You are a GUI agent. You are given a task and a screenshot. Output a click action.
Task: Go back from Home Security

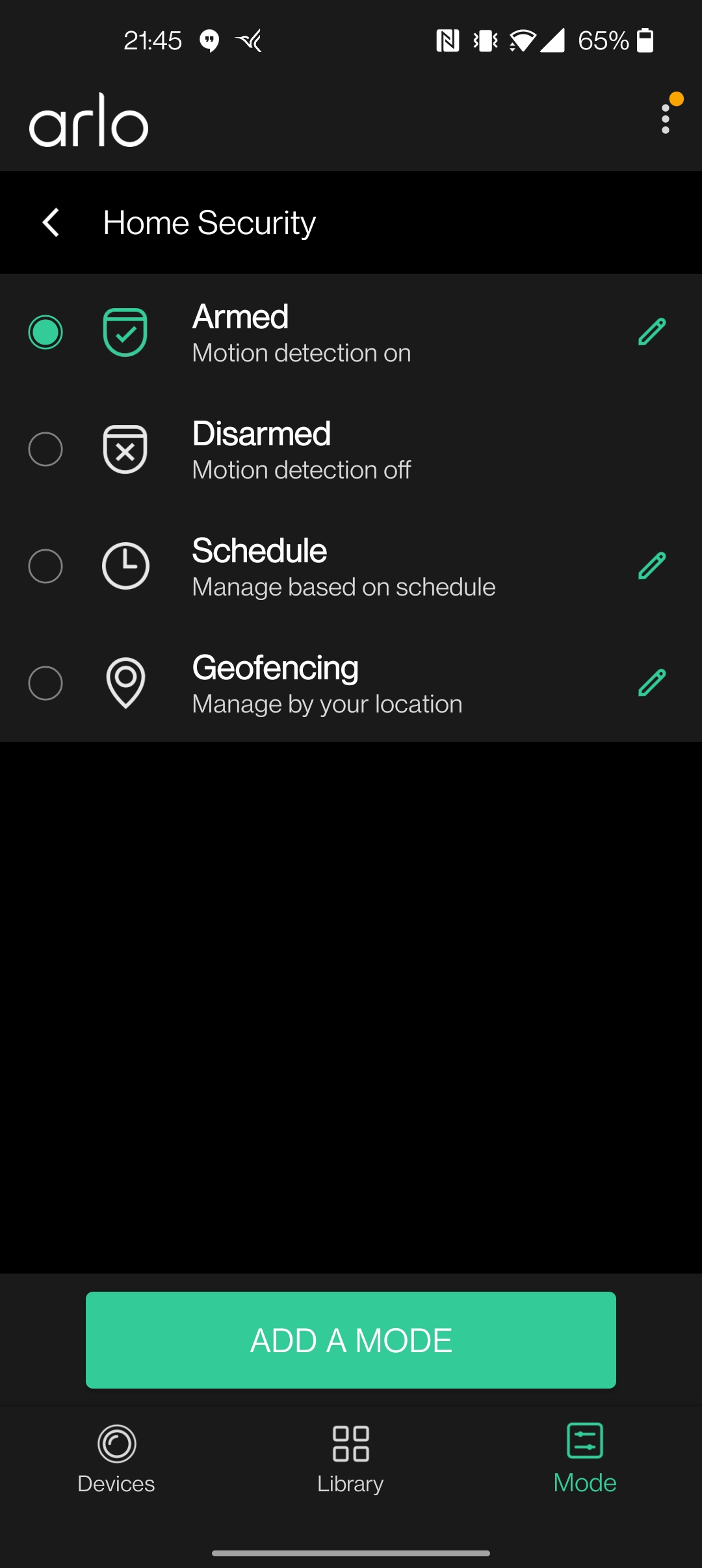pos(51,222)
